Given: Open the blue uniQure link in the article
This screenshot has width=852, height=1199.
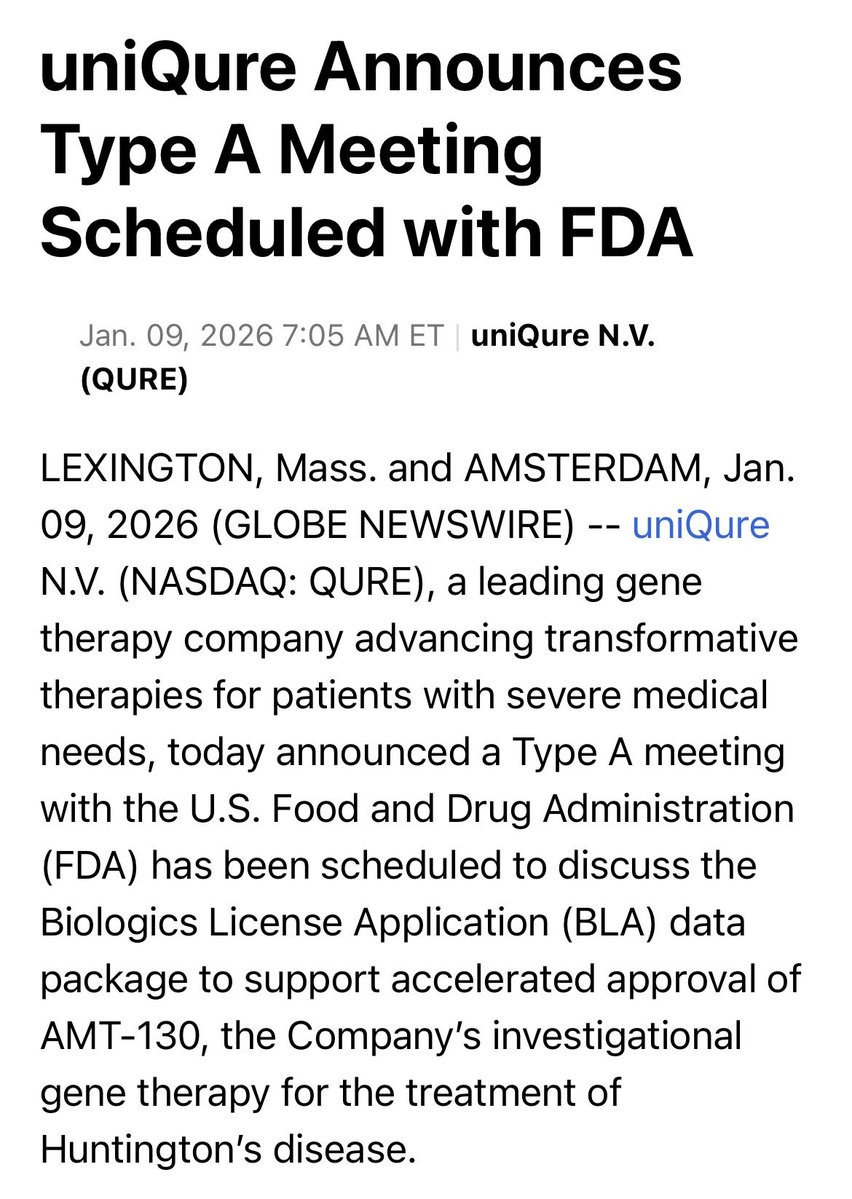Looking at the screenshot, I should [701, 525].
